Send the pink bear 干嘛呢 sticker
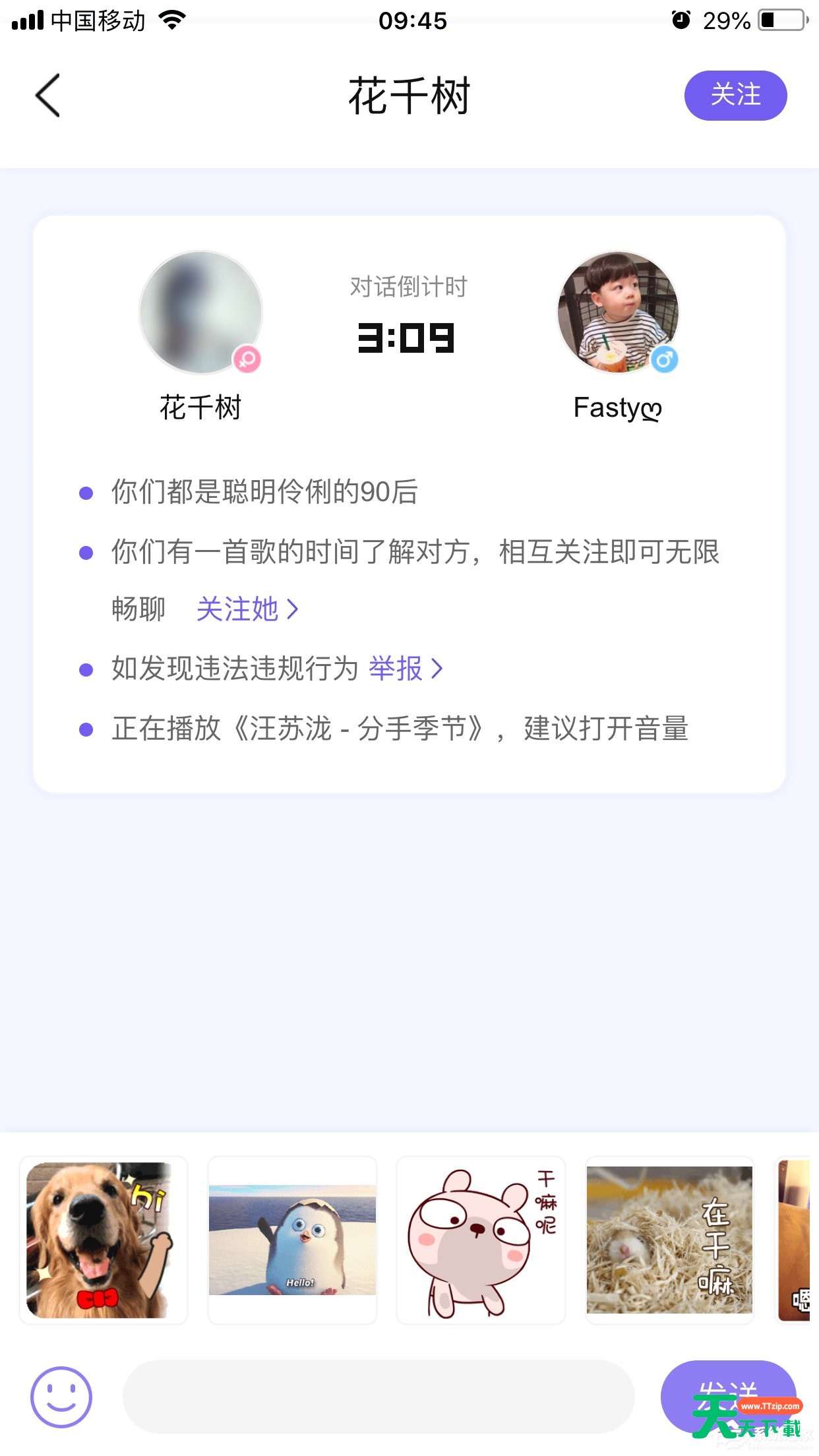 tap(481, 1240)
